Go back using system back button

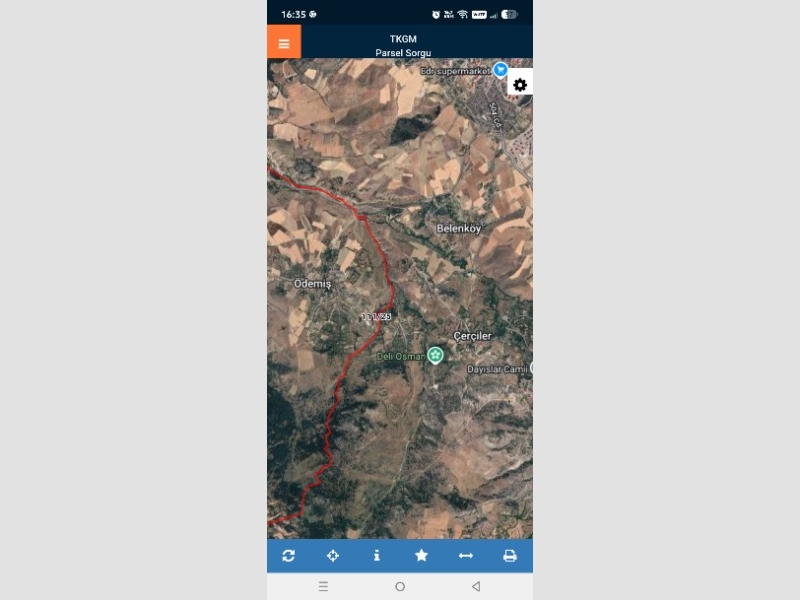coord(476,586)
